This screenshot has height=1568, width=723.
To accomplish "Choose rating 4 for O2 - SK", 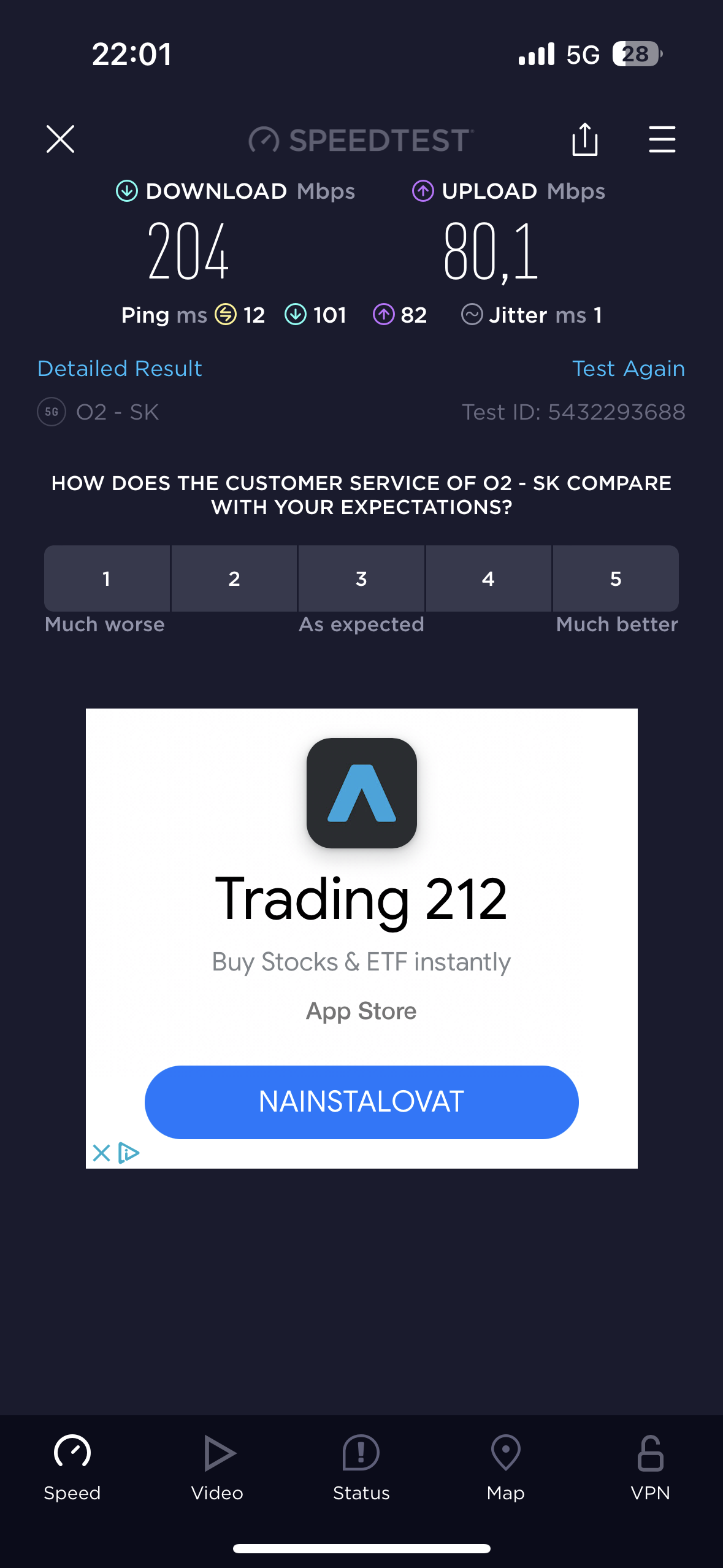I will (488, 578).
